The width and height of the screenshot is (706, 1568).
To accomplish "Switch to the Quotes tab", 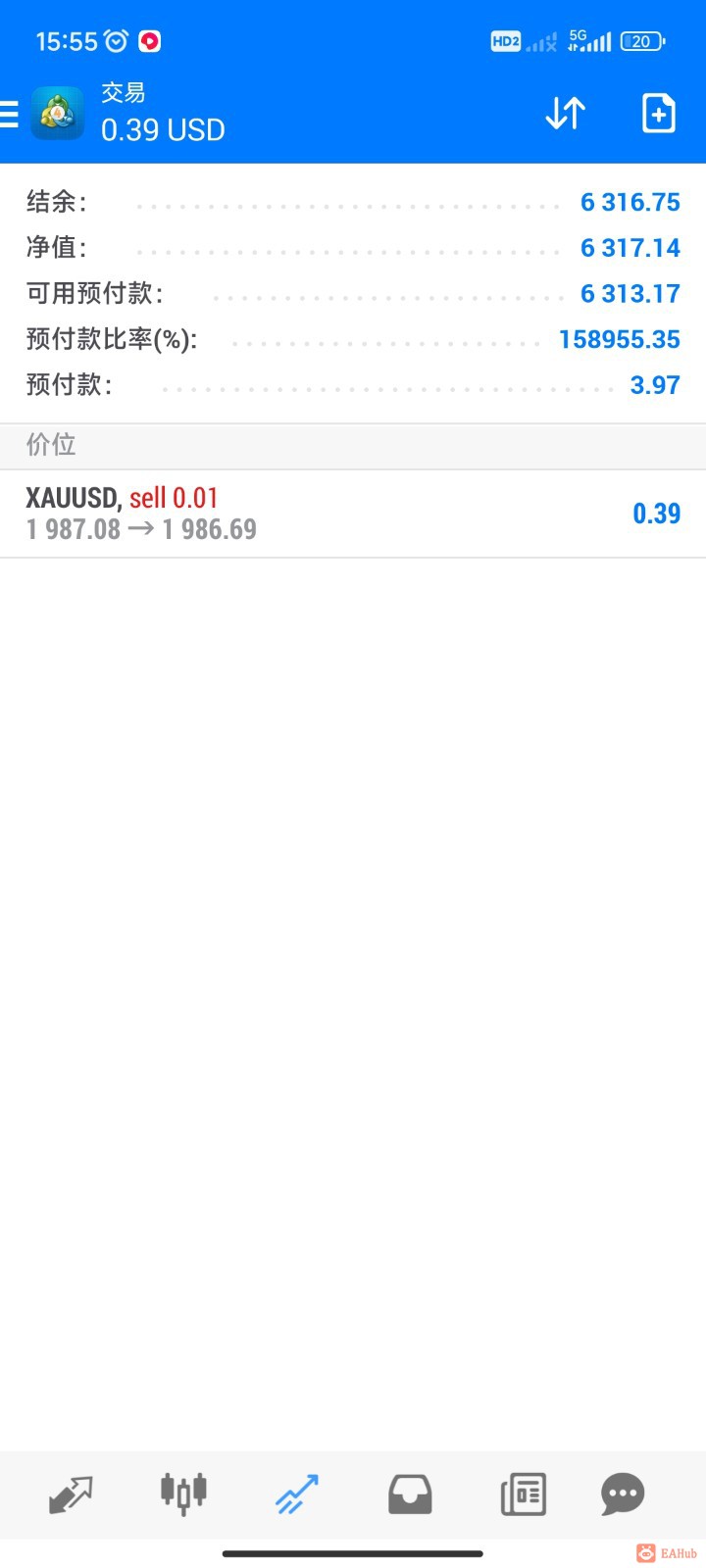I will click(71, 1494).
